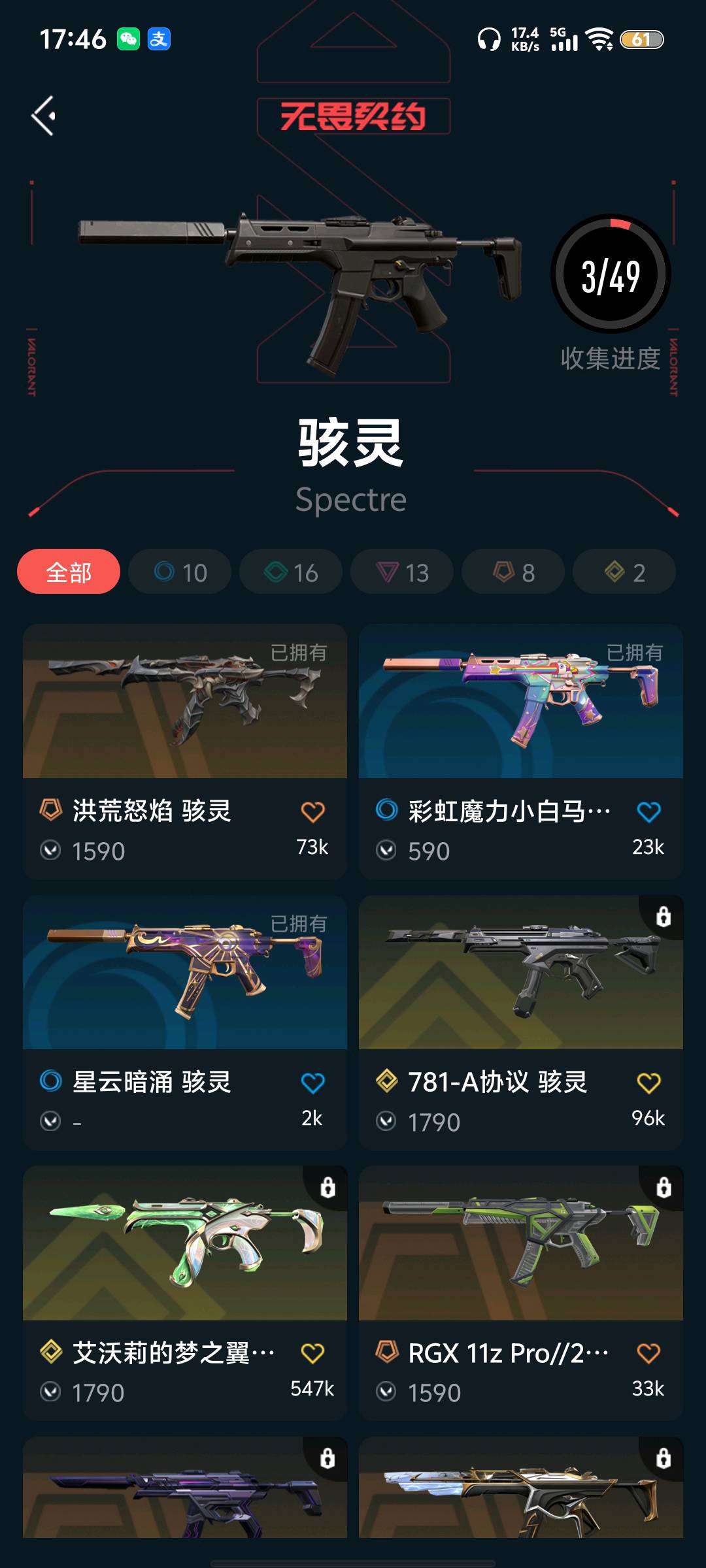Open the RGX 11z Pro skin card
Viewport: 706px width, 1568px height.
[x=521, y=1244]
